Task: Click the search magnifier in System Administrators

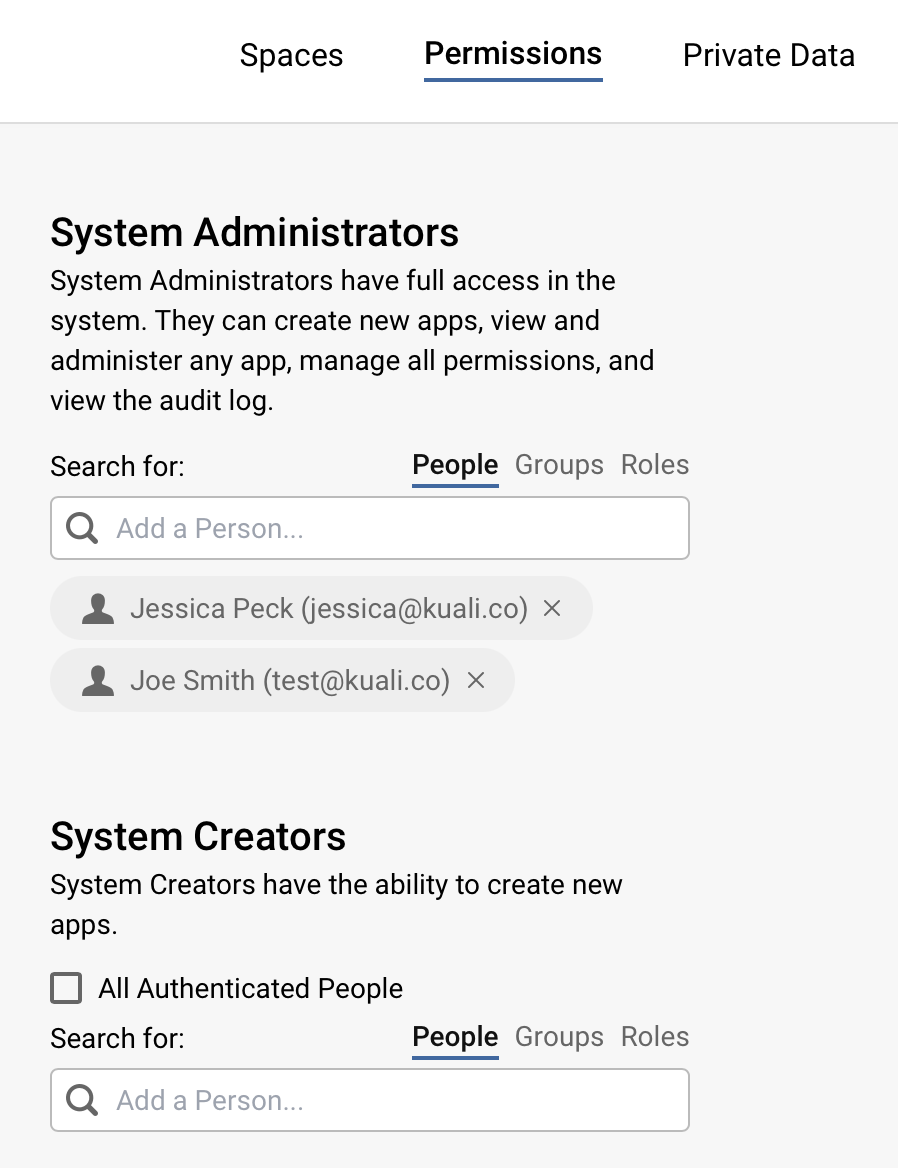Action: click(81, 527)
